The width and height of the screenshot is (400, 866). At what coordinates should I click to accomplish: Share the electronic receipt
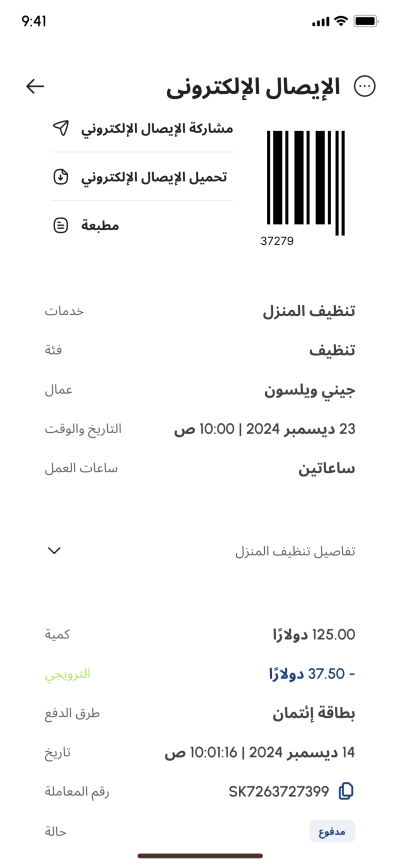(x=143, y=129)
